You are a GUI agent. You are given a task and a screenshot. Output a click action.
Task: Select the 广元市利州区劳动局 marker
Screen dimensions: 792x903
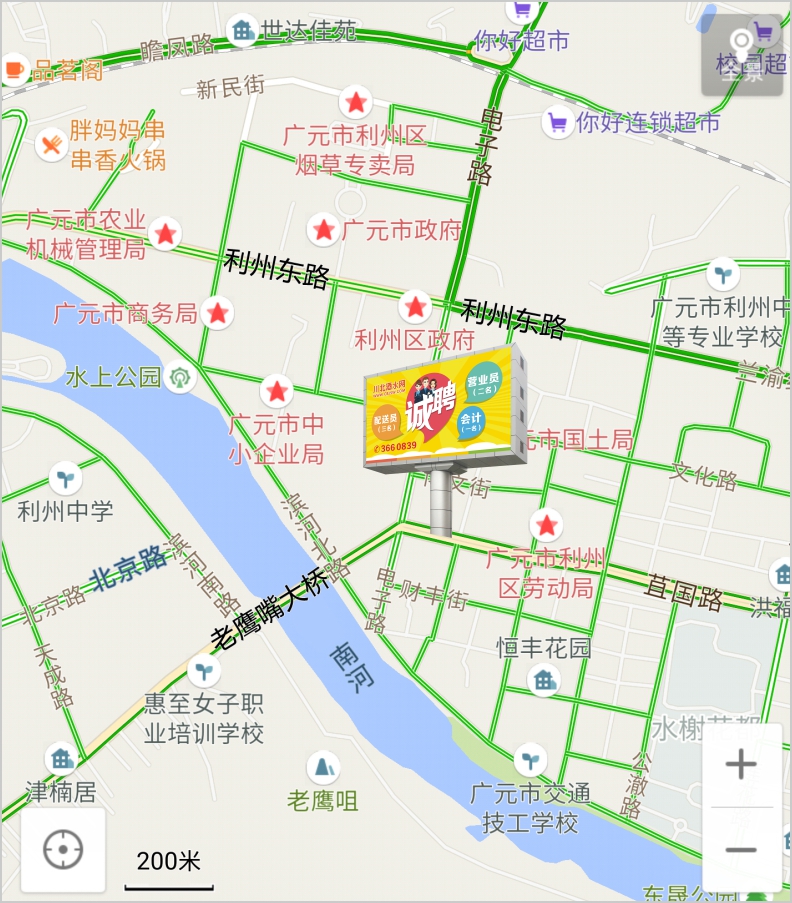(x=546, y=524)
